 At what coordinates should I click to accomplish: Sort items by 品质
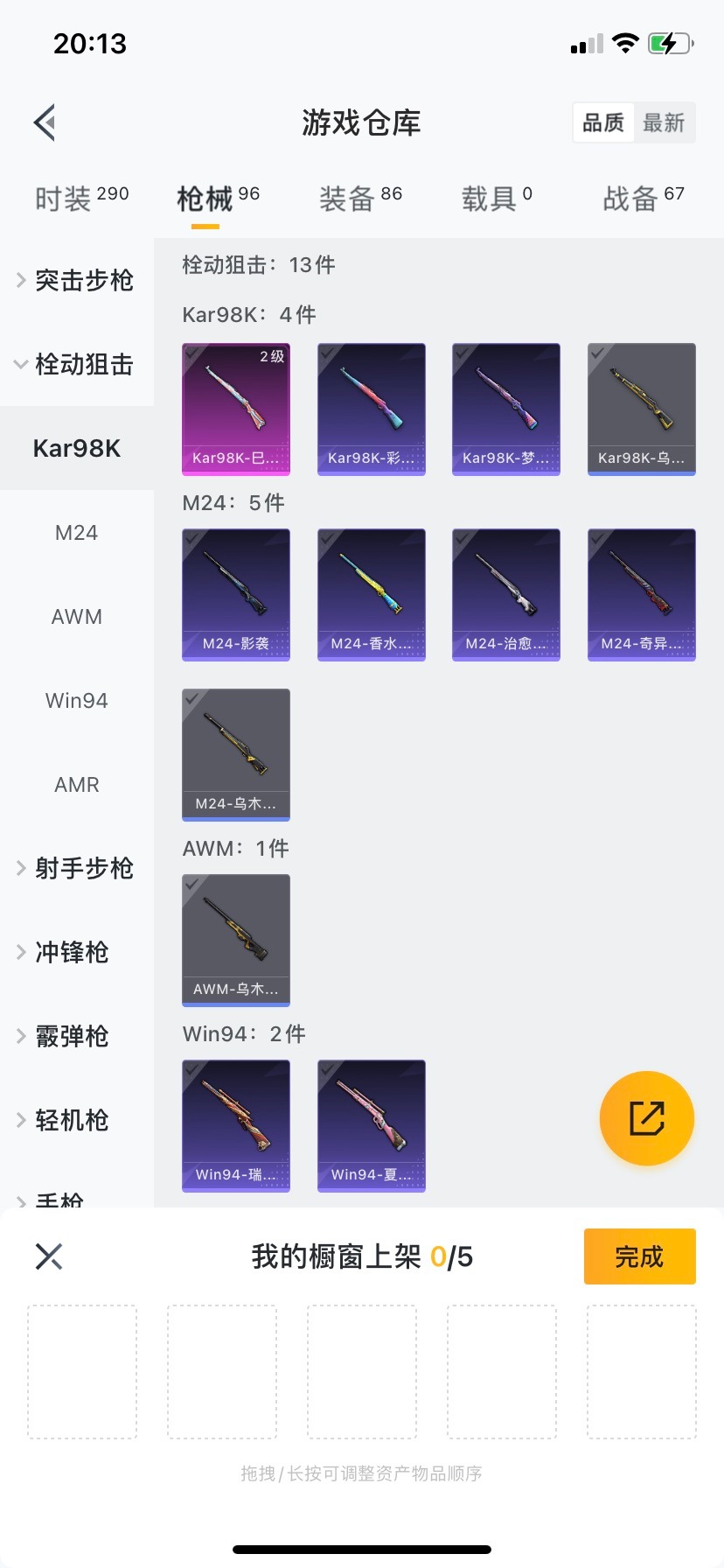[x=603, y=122]
